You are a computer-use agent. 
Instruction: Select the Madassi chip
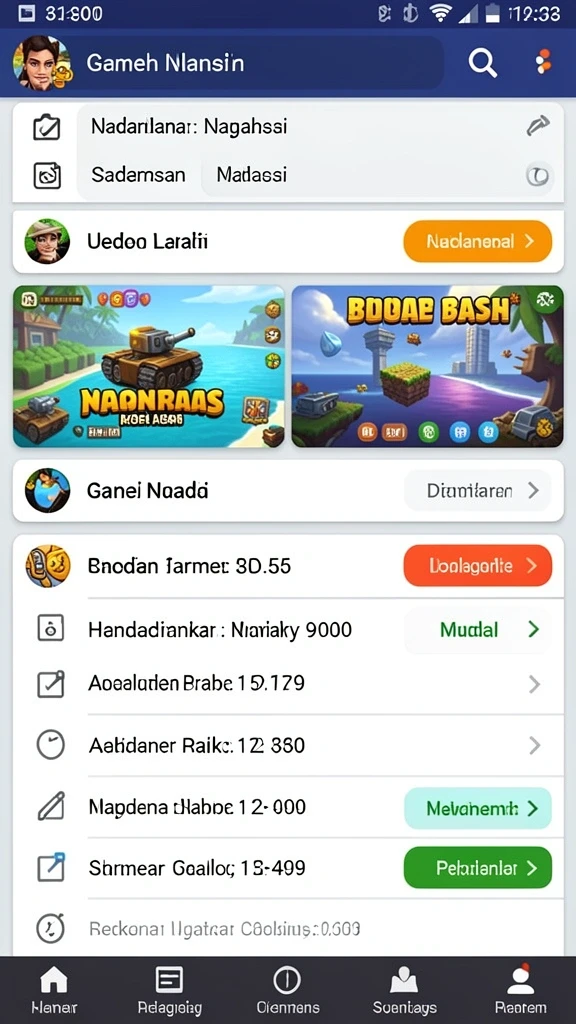(x=251, y=175)
